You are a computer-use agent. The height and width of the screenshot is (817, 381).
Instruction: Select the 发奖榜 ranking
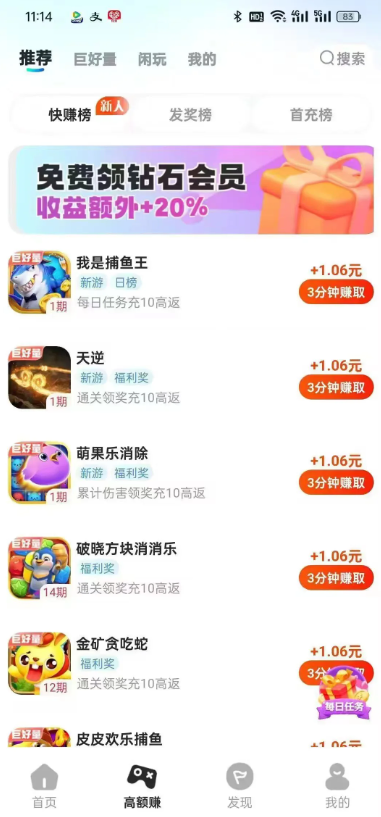pos(190,115)
